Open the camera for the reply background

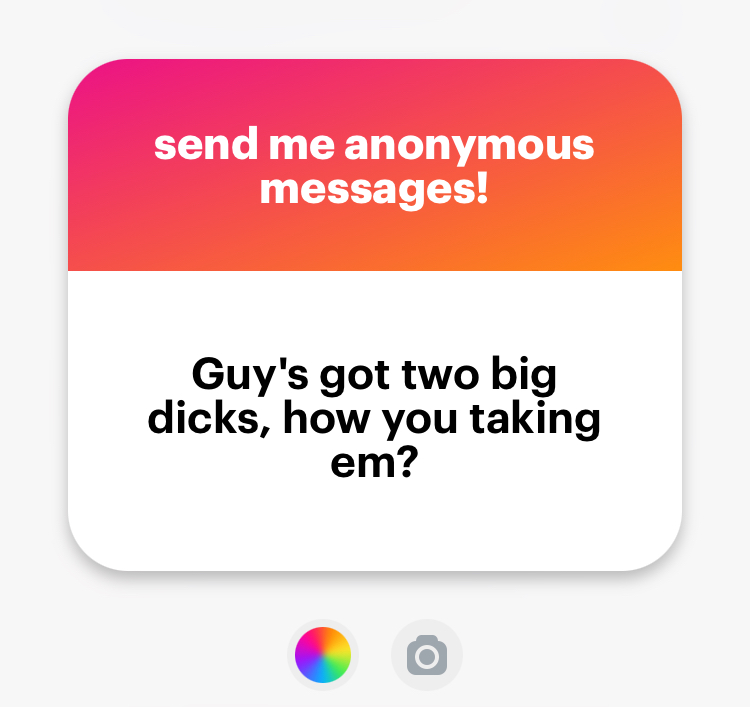click(x=427, y=655)
